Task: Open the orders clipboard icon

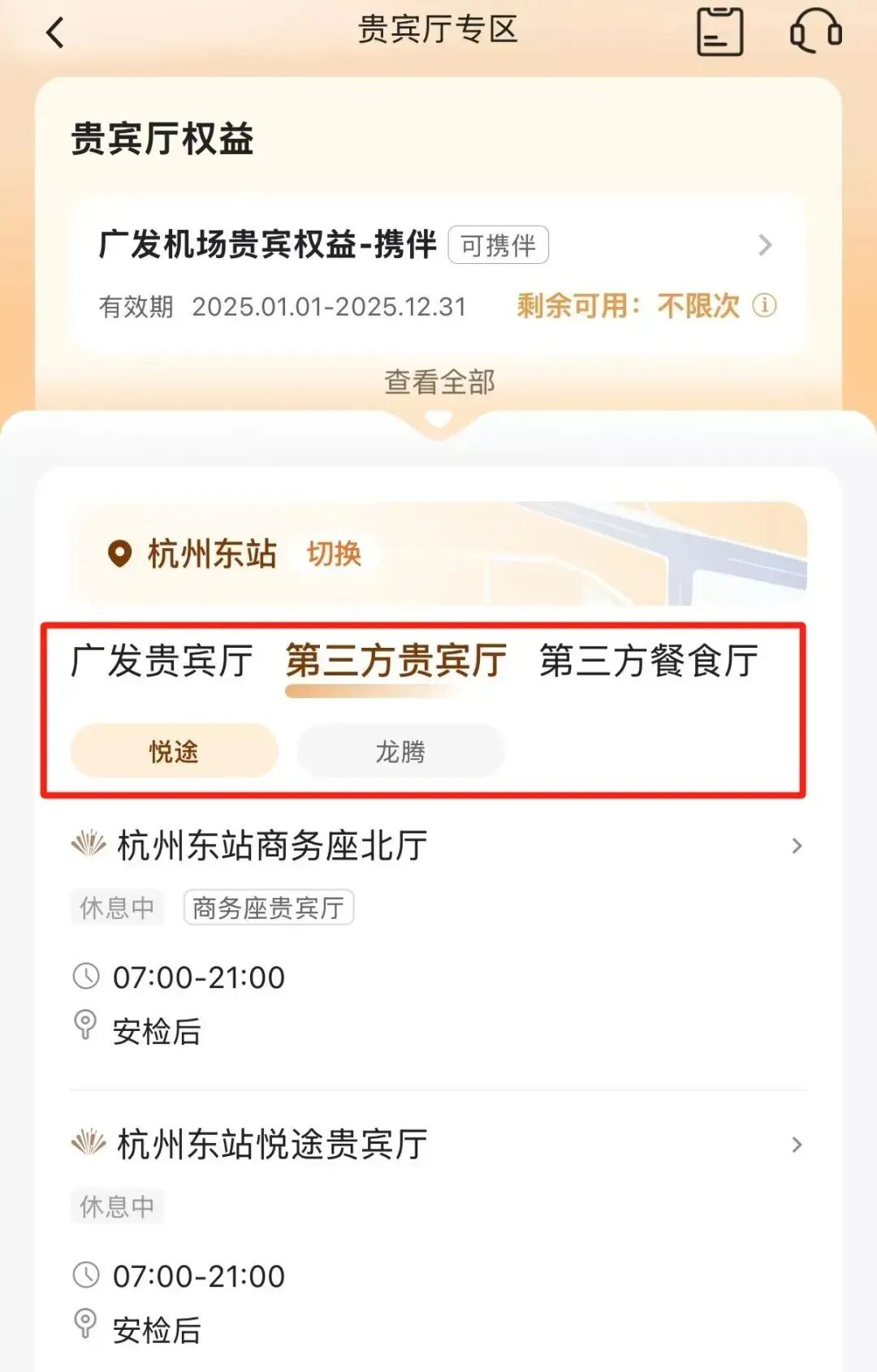Action: [x=719, y=32]
